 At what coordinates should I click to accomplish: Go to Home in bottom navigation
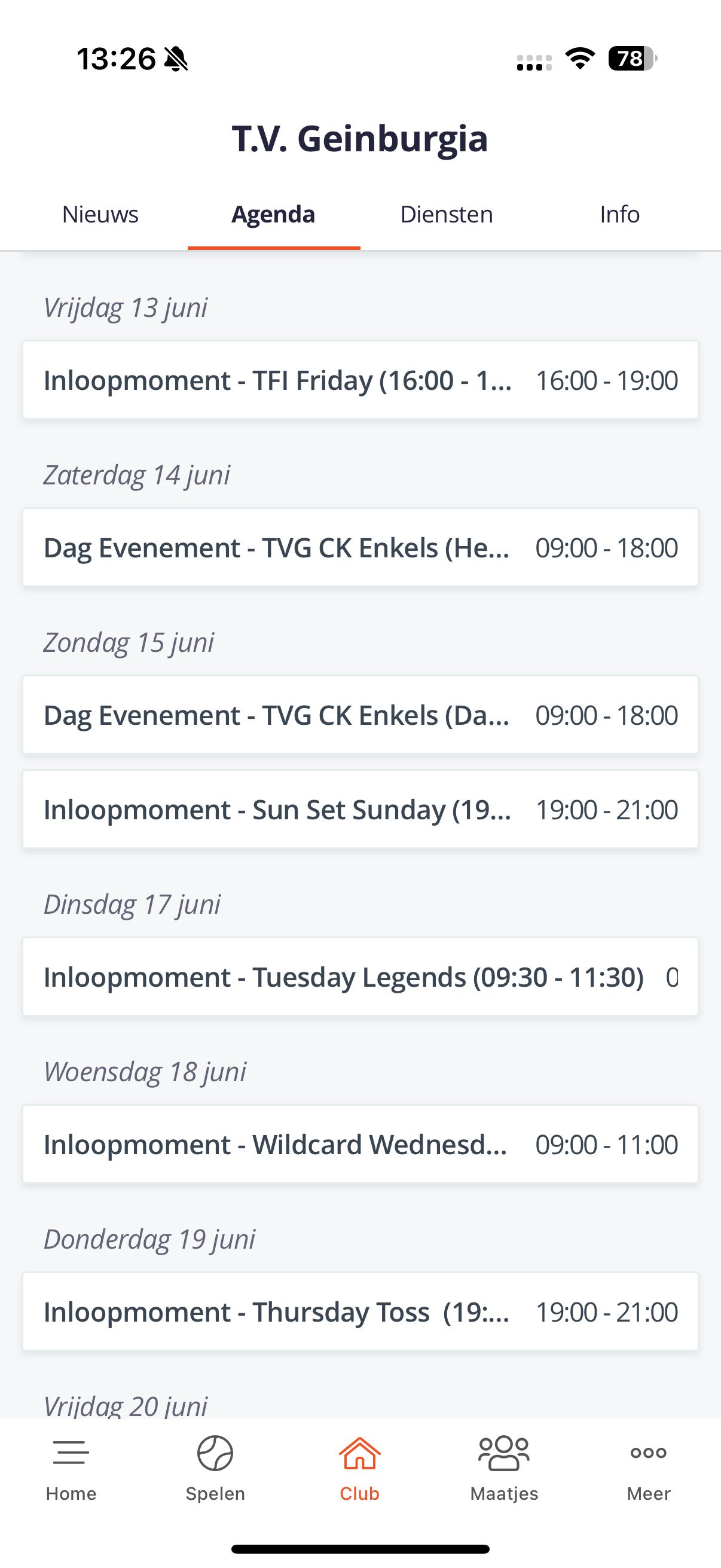(71, 1469)
